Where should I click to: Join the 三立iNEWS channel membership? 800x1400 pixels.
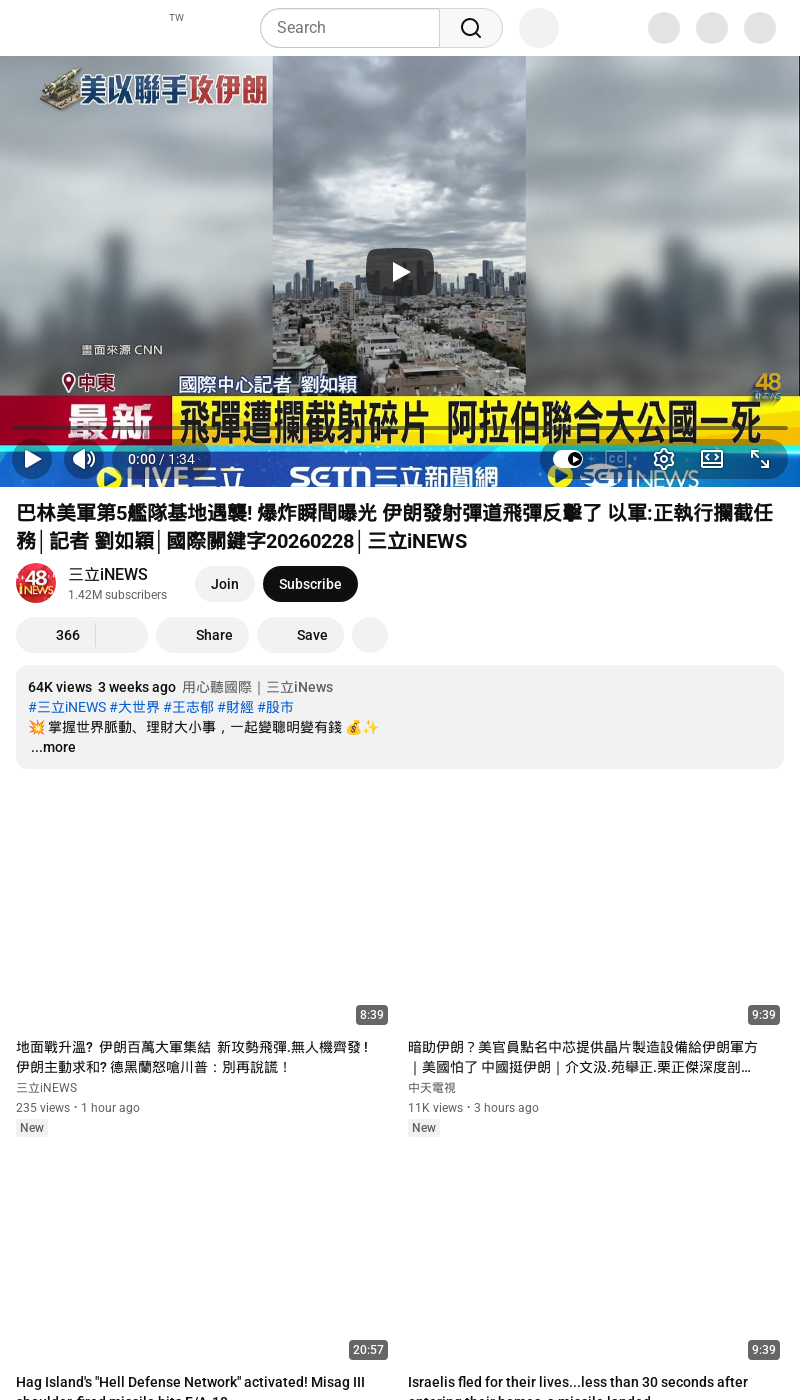(x=225, y=584)
